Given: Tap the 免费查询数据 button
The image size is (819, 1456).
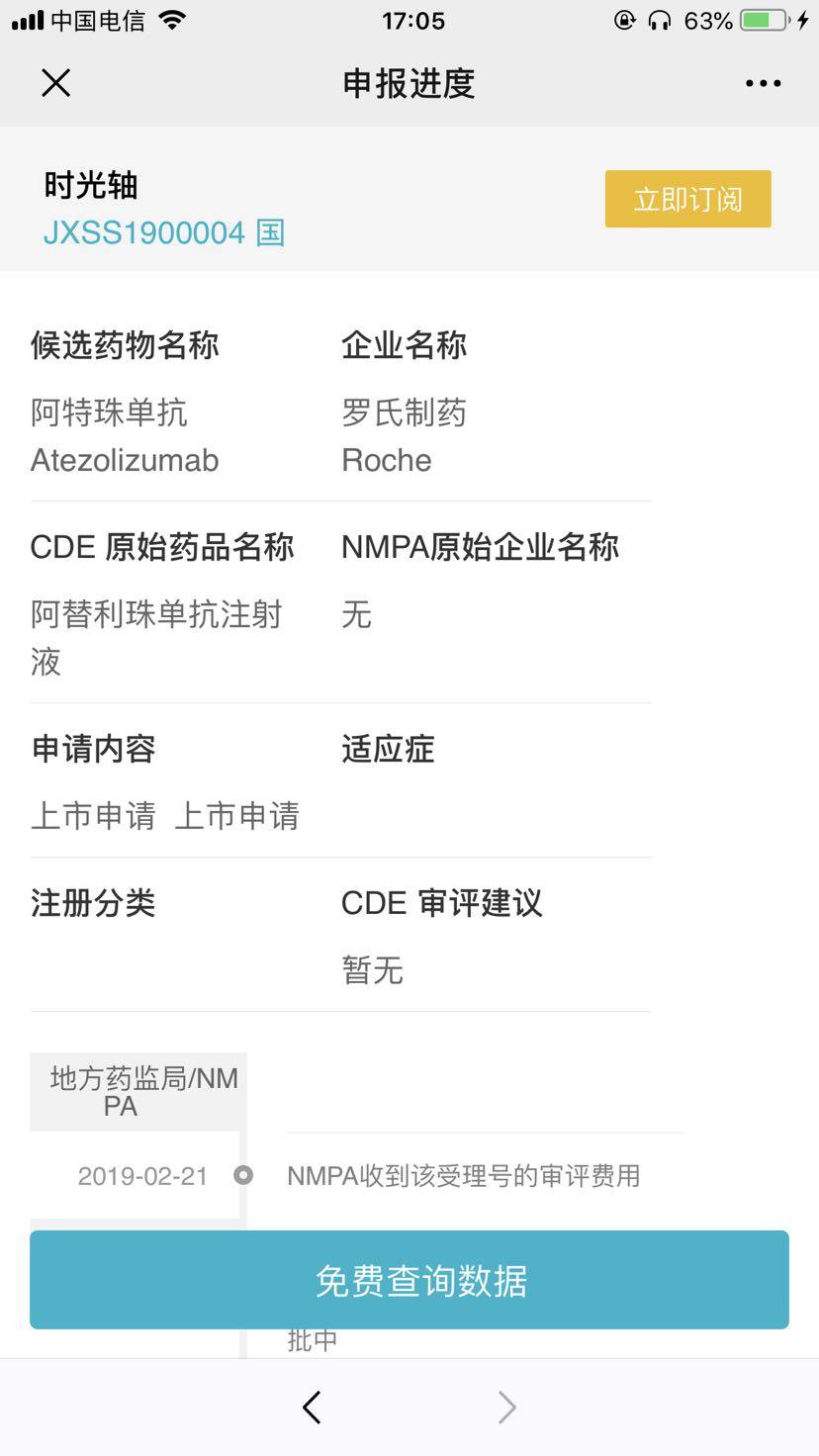Looking at the screenshot, I should 409,1280.
